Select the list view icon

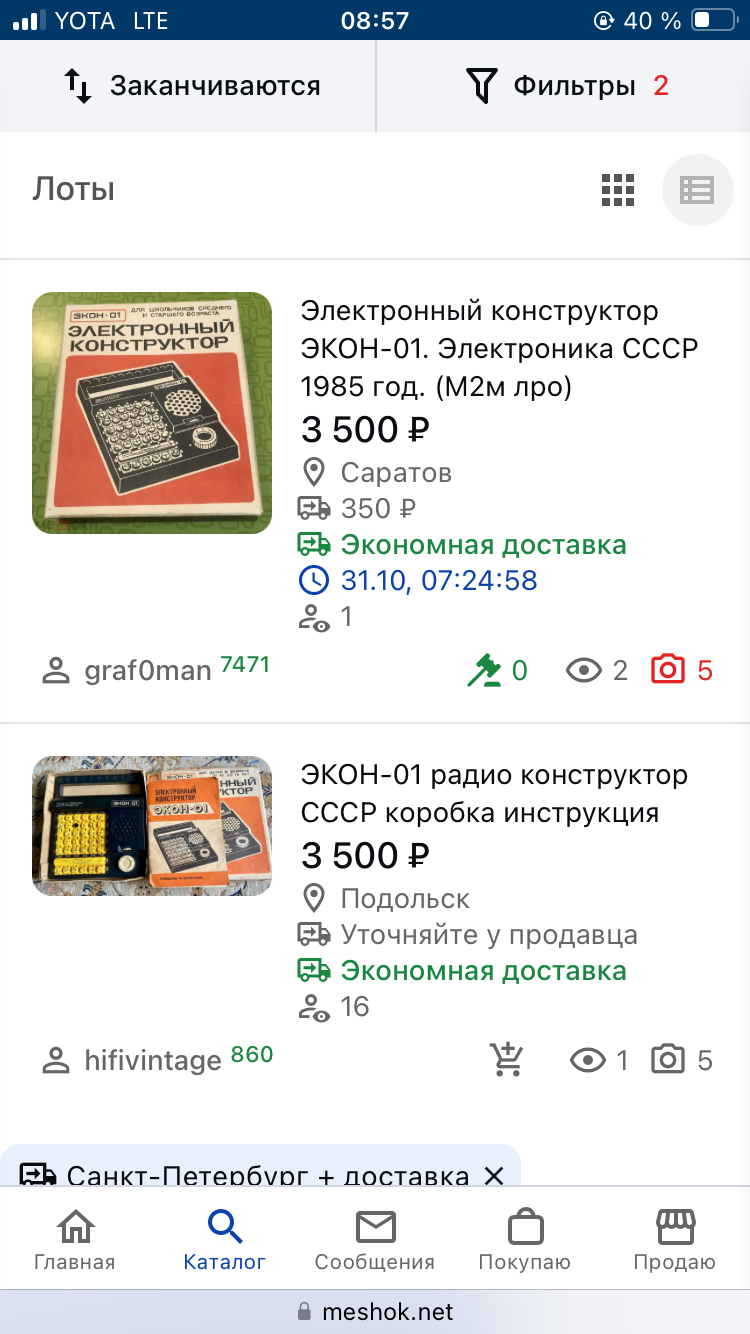pyautogui.click(x=697, y=190)
